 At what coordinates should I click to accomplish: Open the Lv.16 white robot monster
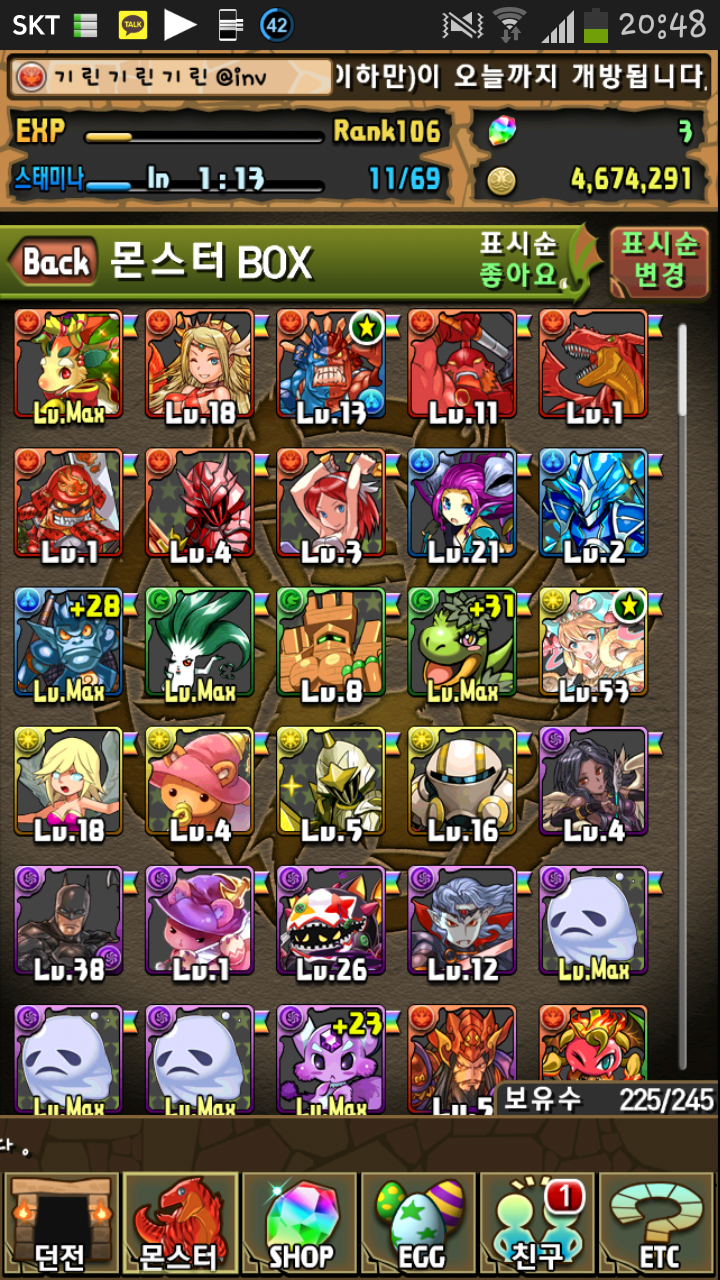pos(462,781)
